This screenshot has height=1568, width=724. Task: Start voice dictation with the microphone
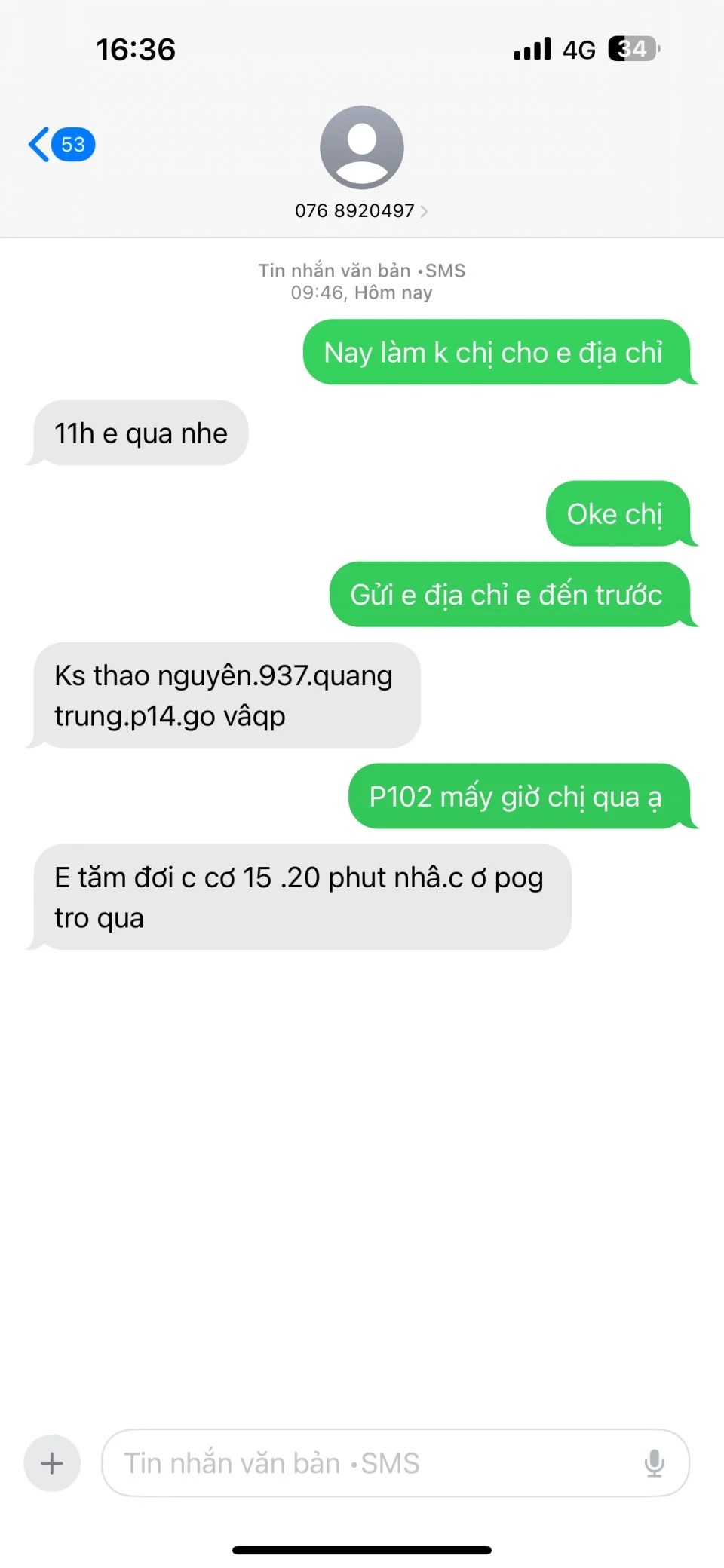coord(654,1463)
